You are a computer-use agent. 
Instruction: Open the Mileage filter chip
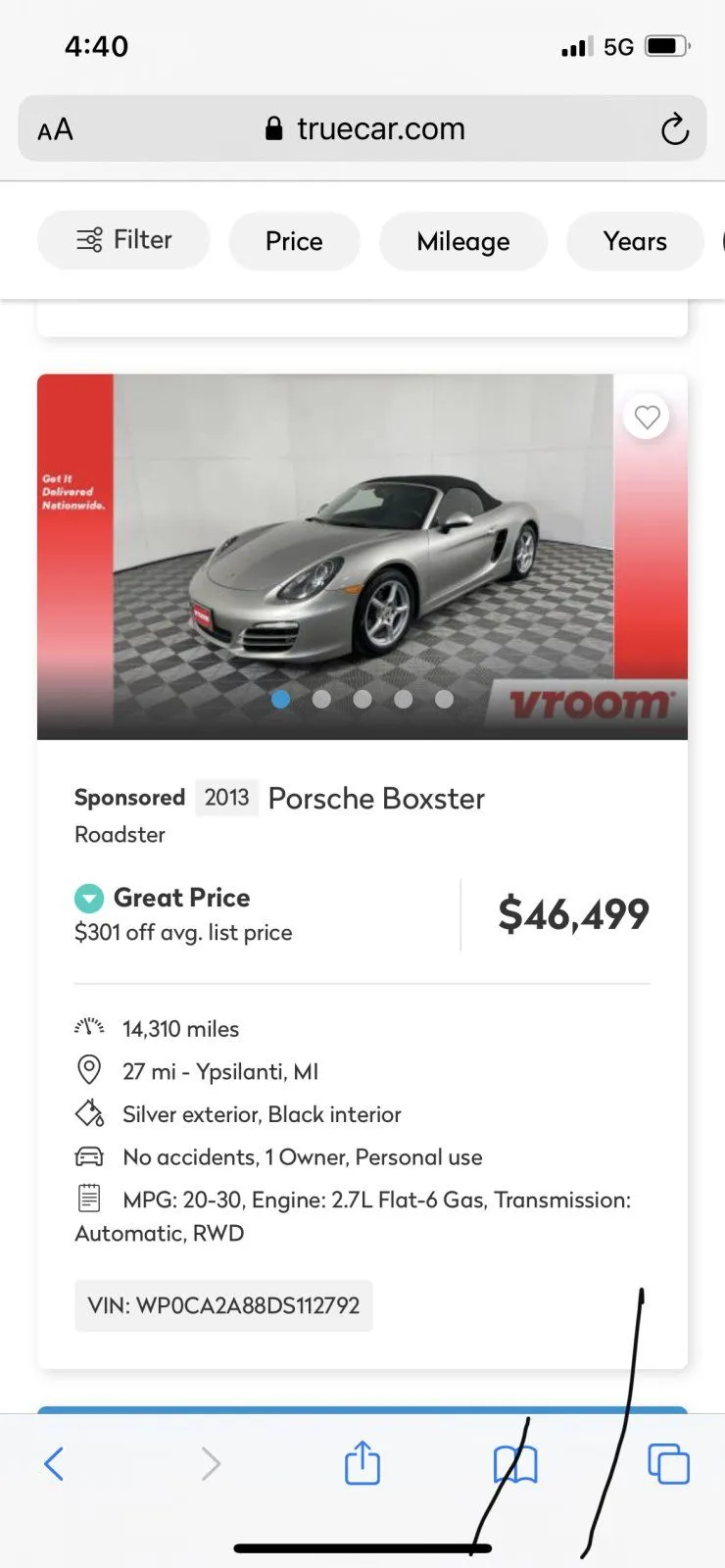coord(462,241)
